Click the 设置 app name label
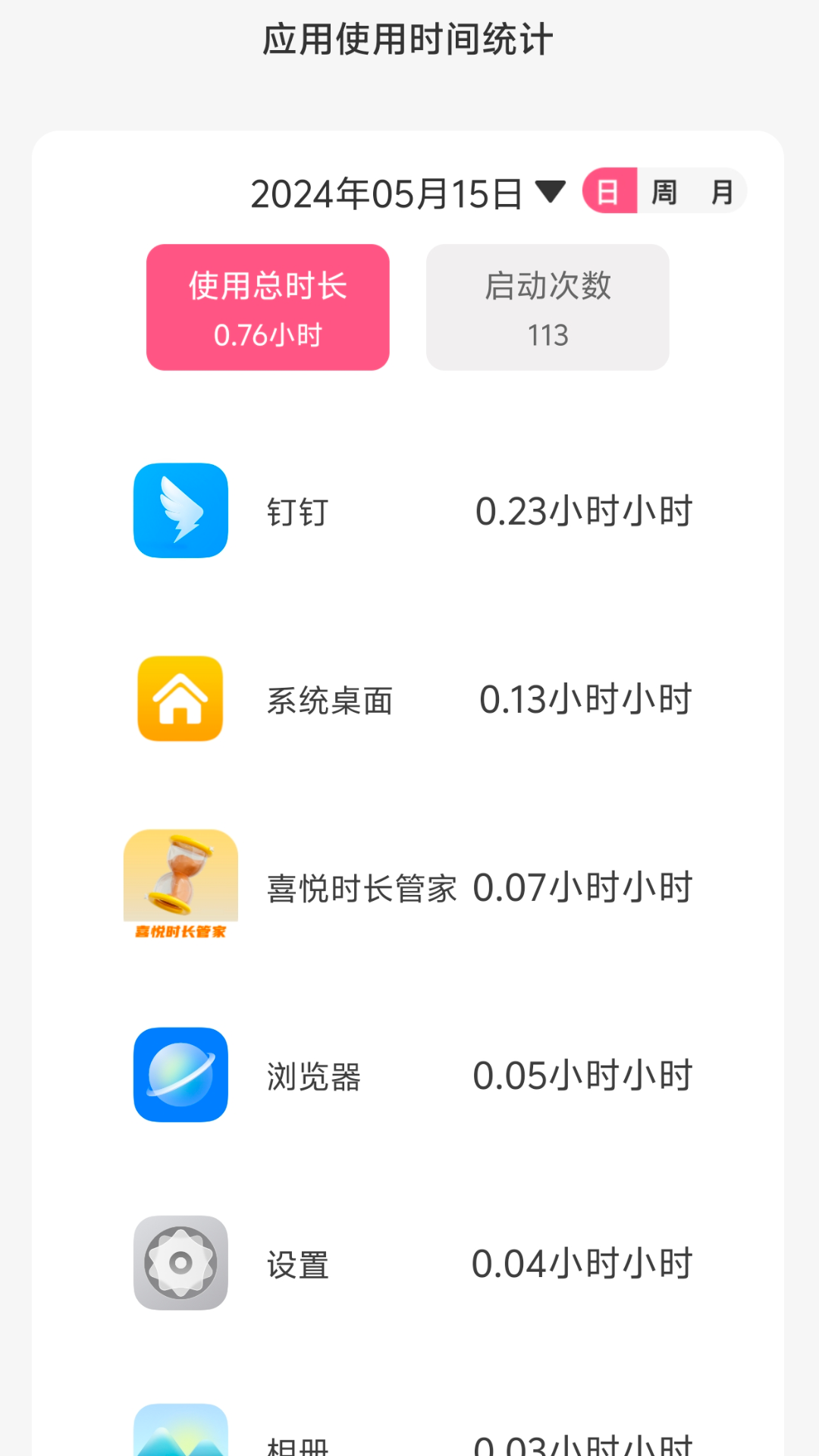Image resolution: width=819 pixels, height=1456 pixels. (x=299, y=1260)
